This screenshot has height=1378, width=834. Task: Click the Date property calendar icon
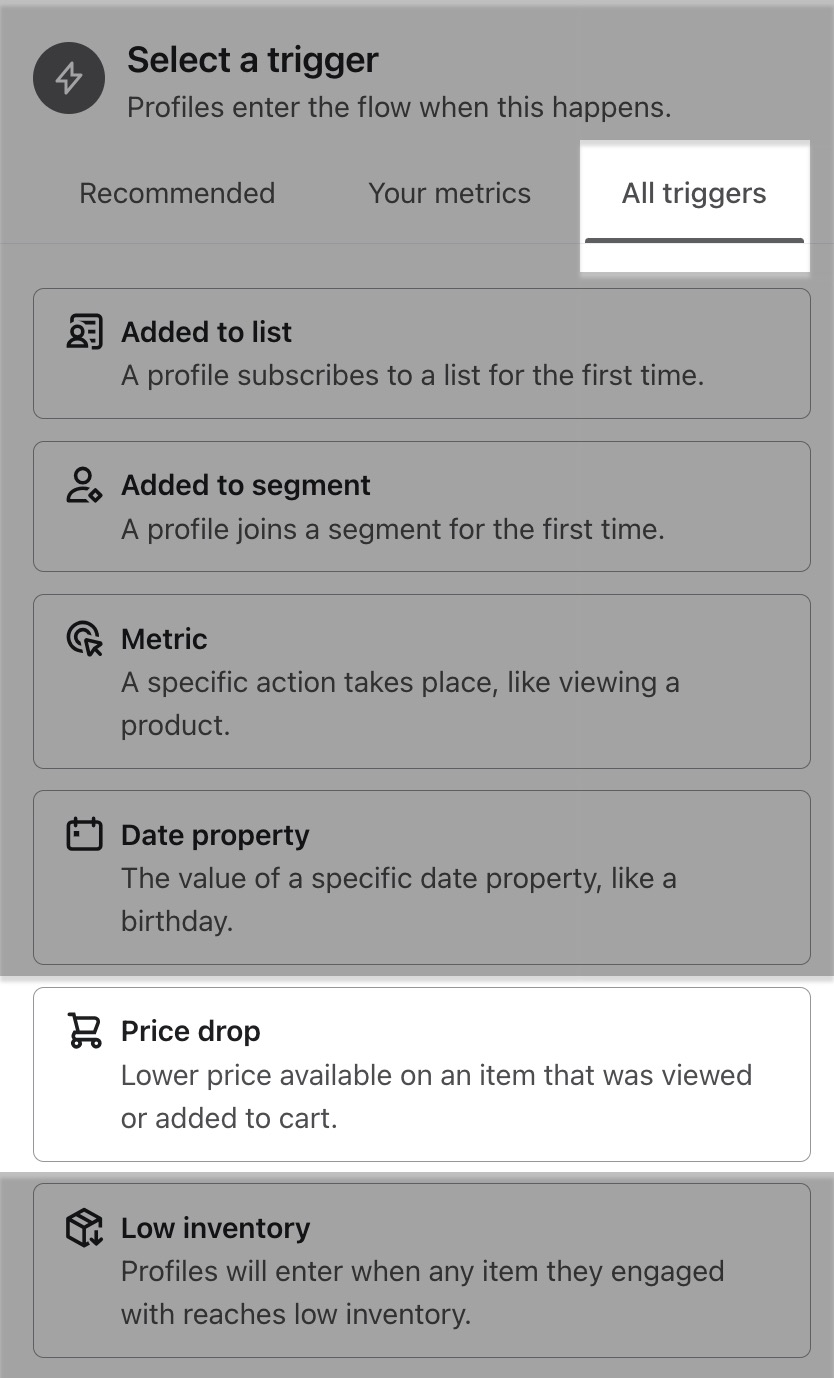[85, 832]
